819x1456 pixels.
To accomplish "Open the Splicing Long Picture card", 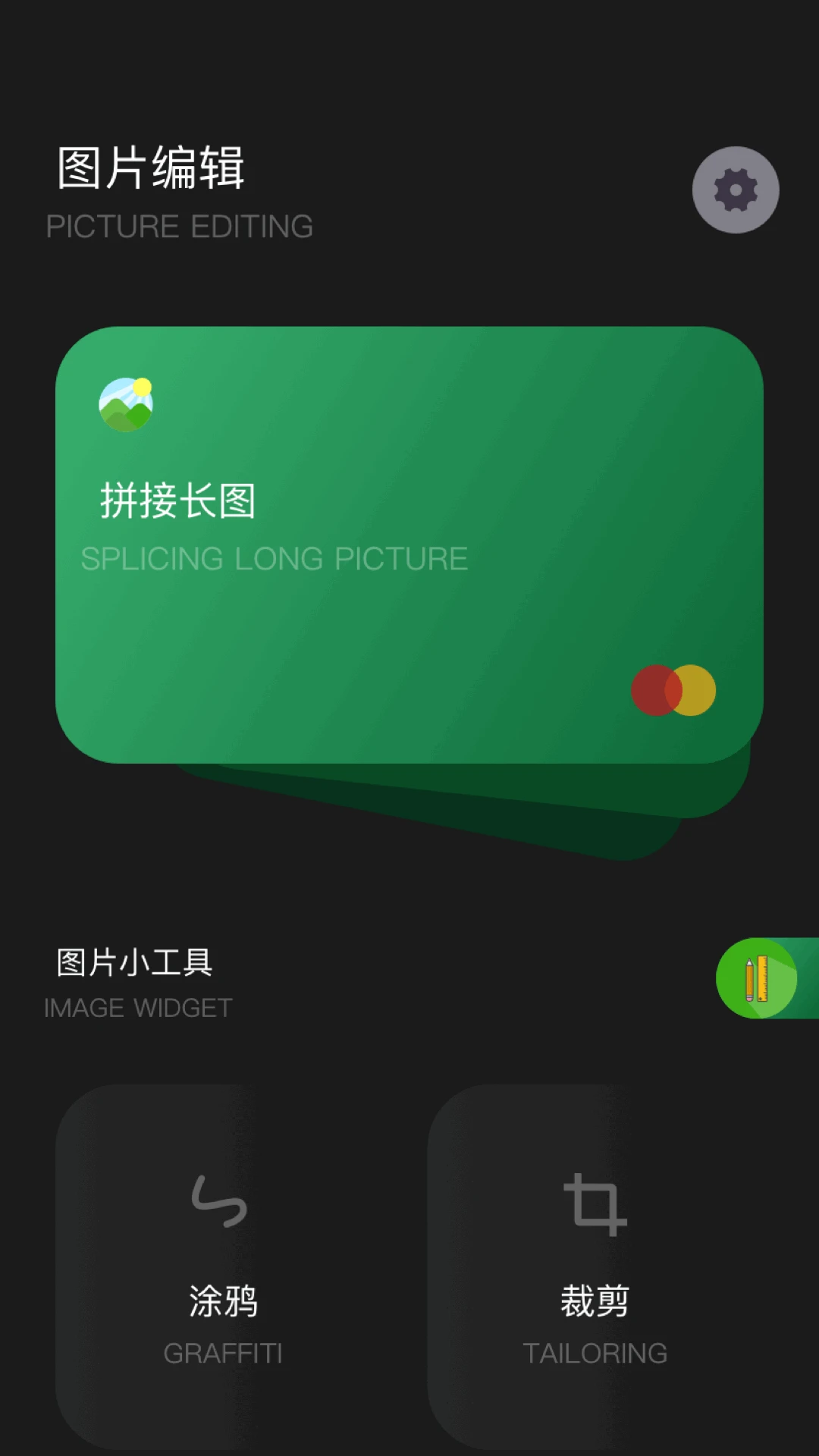I will (x=409, y=544).
